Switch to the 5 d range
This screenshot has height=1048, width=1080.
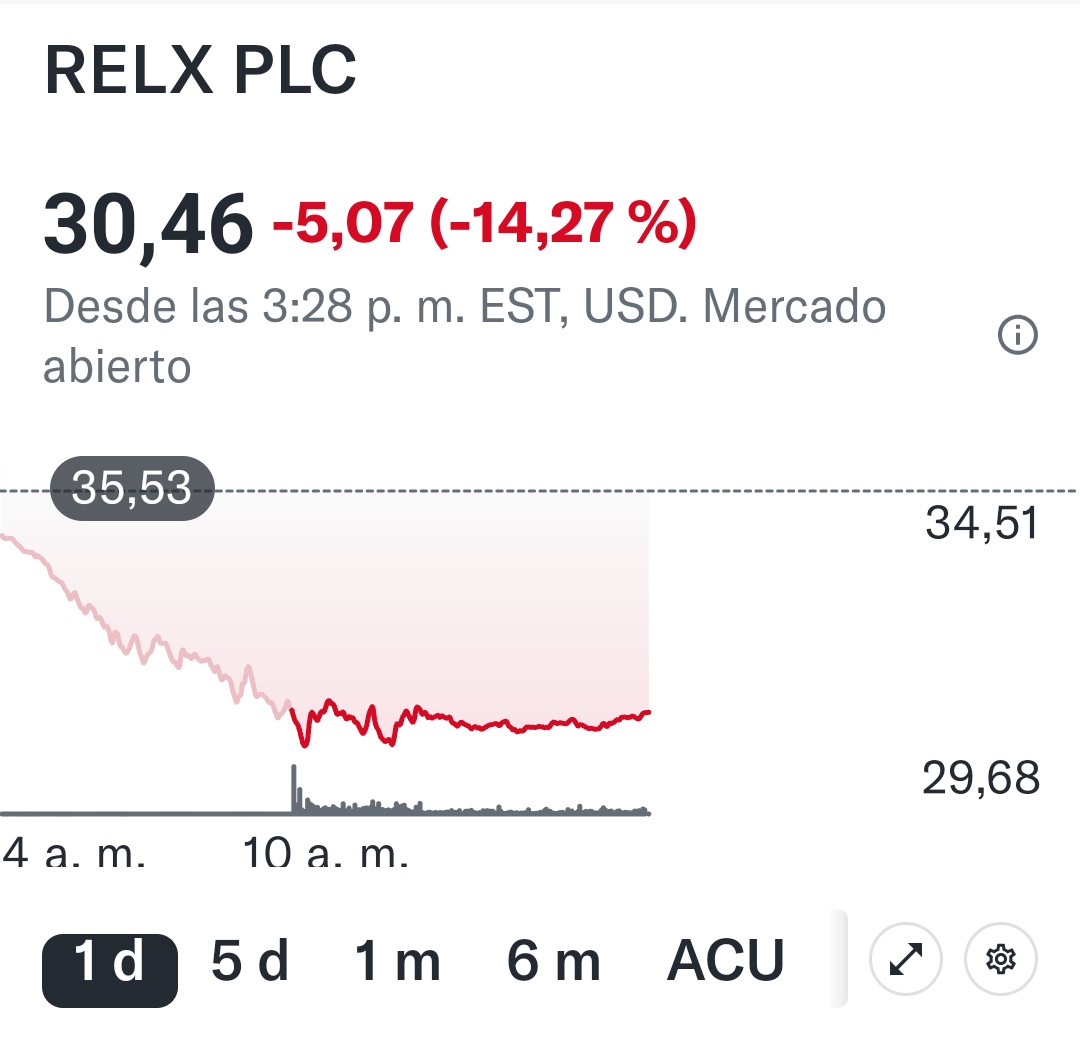click(250, 962)
